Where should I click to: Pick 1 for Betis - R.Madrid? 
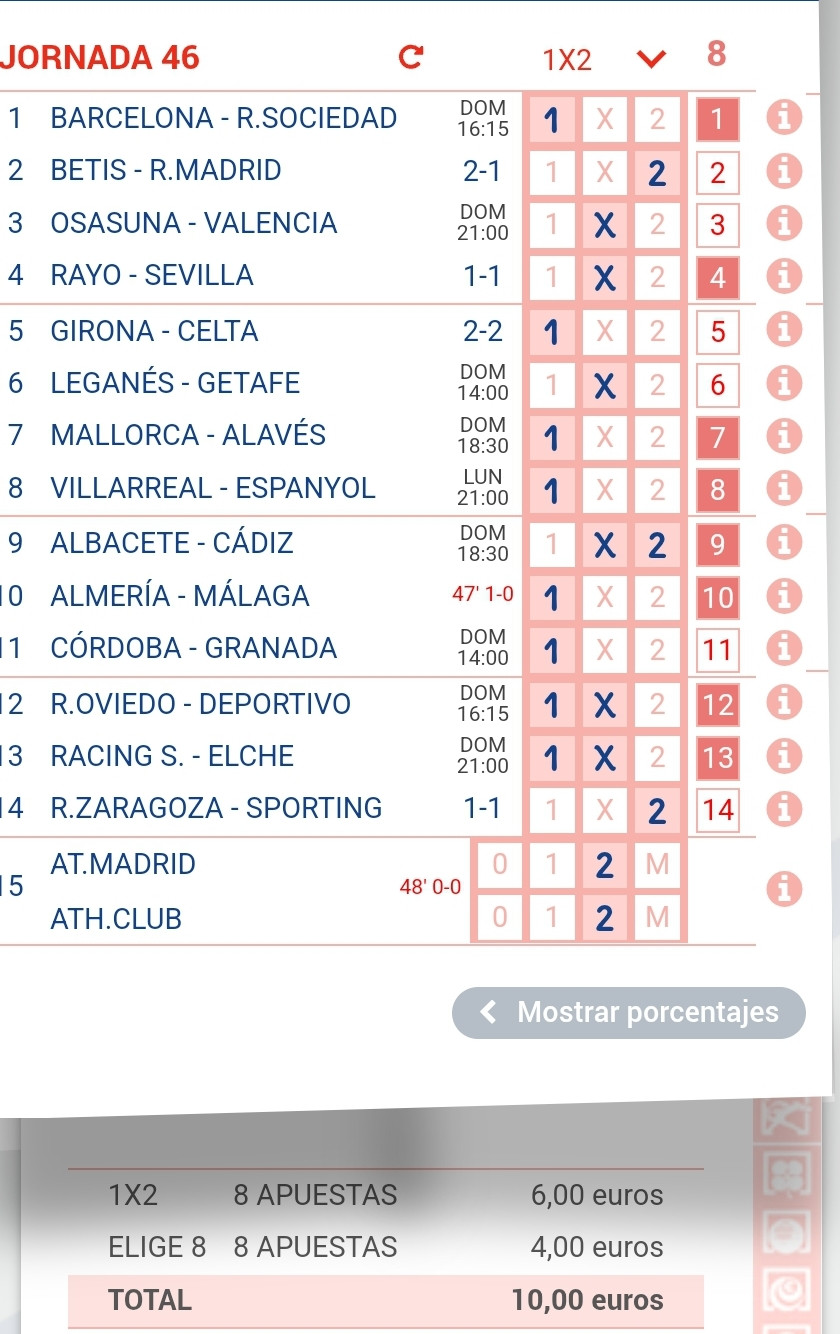click(552, 173)
